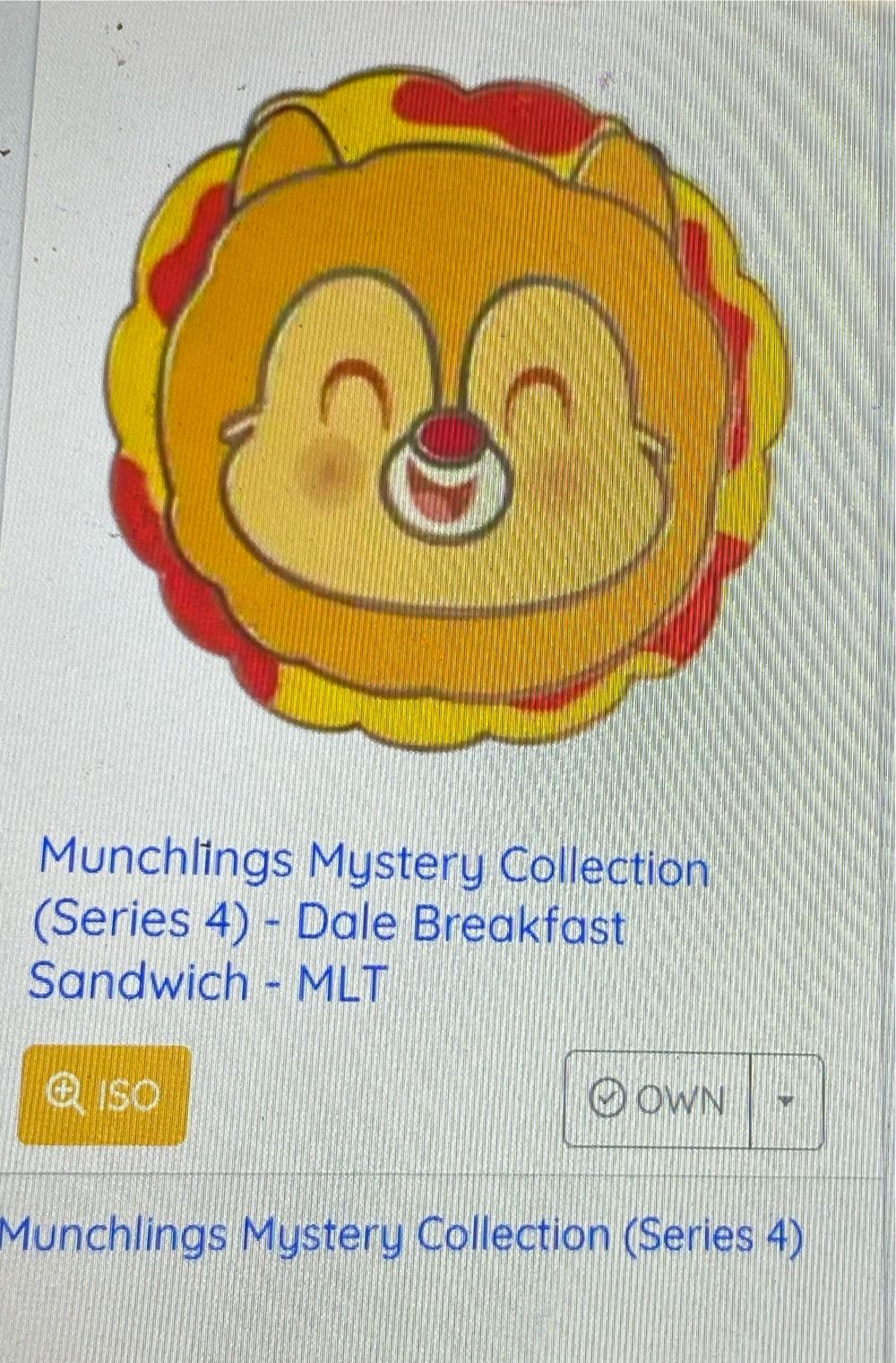Viewport: 896px width, 1363px height.
Task: Mark this pin as OWN
Action: 657,1100
